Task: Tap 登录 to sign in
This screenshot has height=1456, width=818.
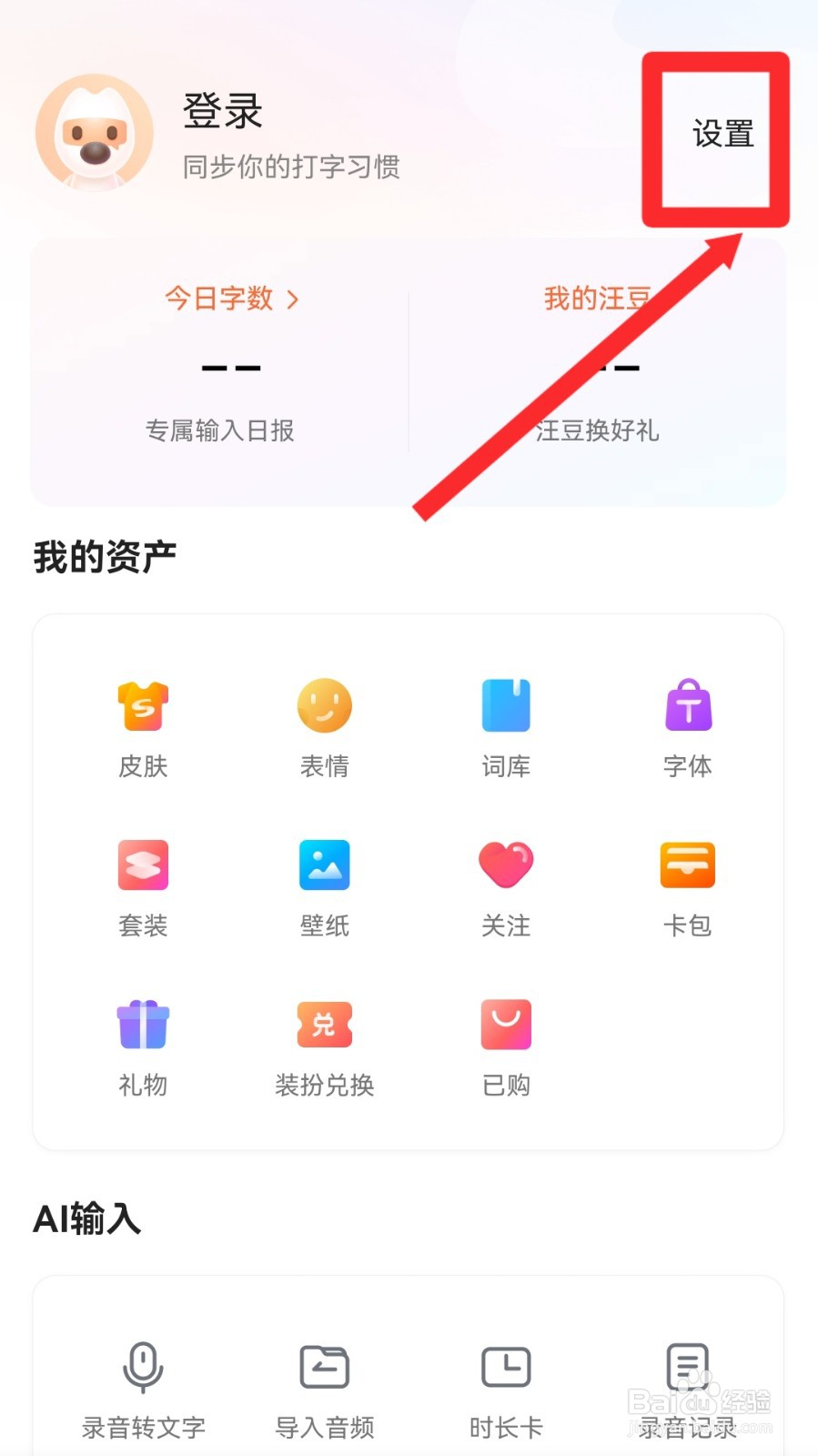Action: click(223, 111)
